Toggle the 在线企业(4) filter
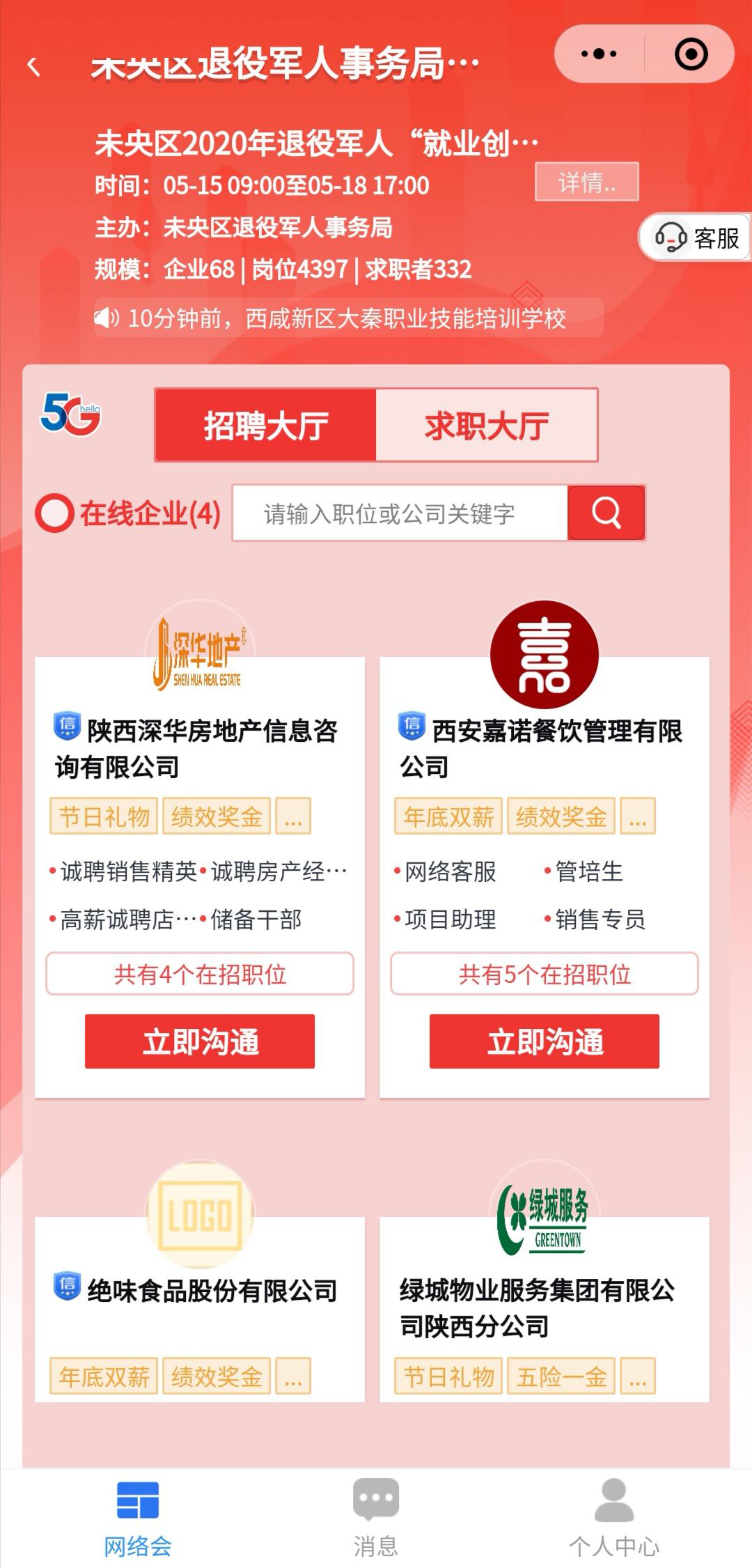Viewport: 752px width, 1568px height. [128, 513]
